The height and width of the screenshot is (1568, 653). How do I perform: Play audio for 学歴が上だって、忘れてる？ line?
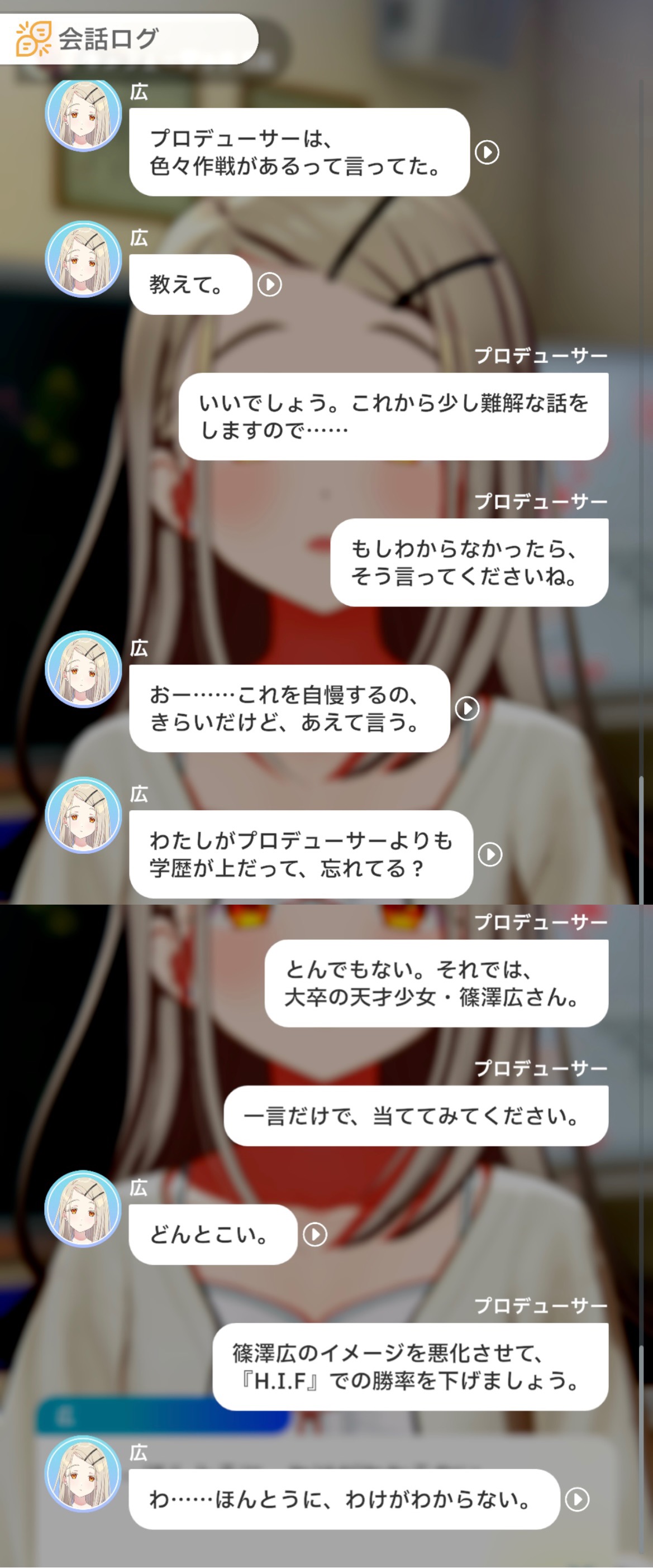tap(490, 854)
